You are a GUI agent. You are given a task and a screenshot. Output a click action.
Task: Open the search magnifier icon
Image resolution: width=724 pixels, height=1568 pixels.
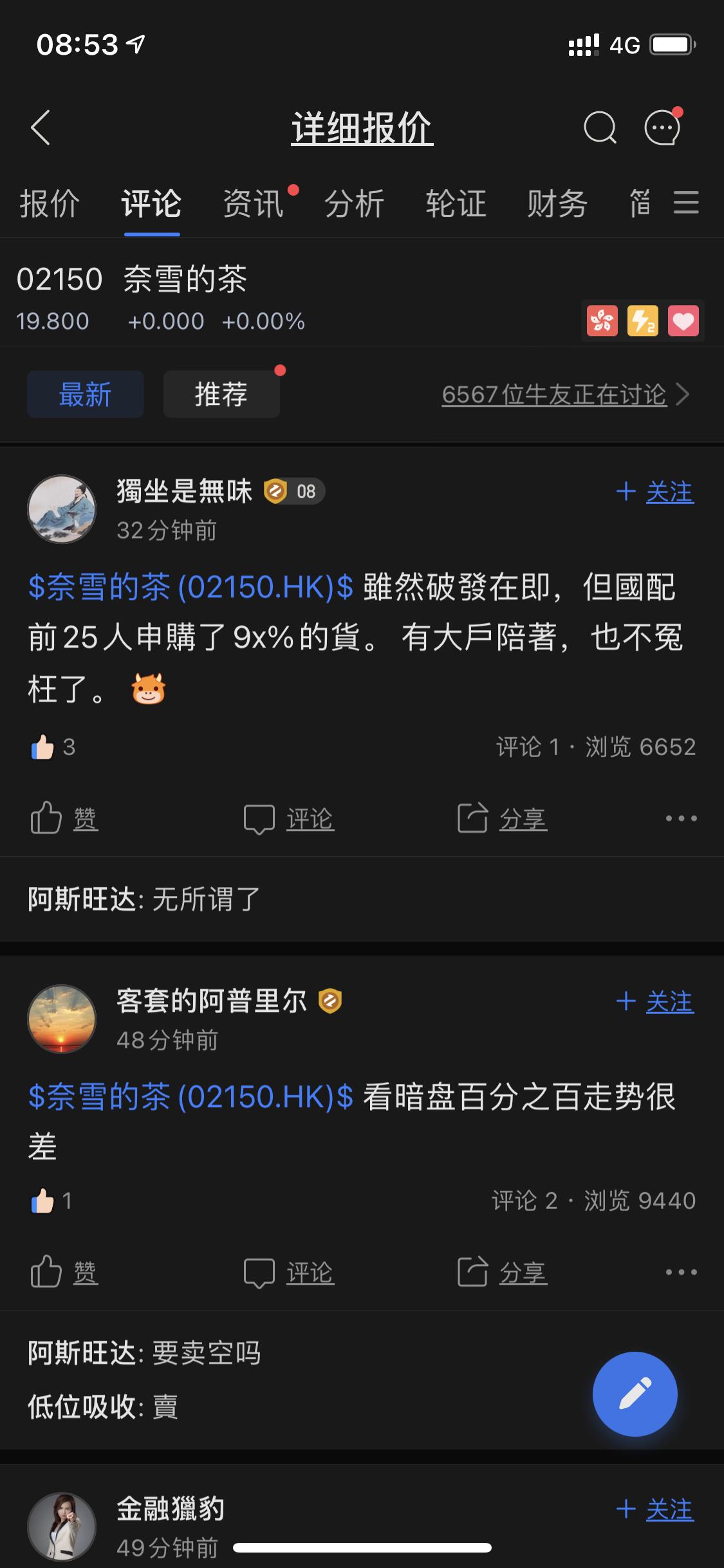(600, 127)
